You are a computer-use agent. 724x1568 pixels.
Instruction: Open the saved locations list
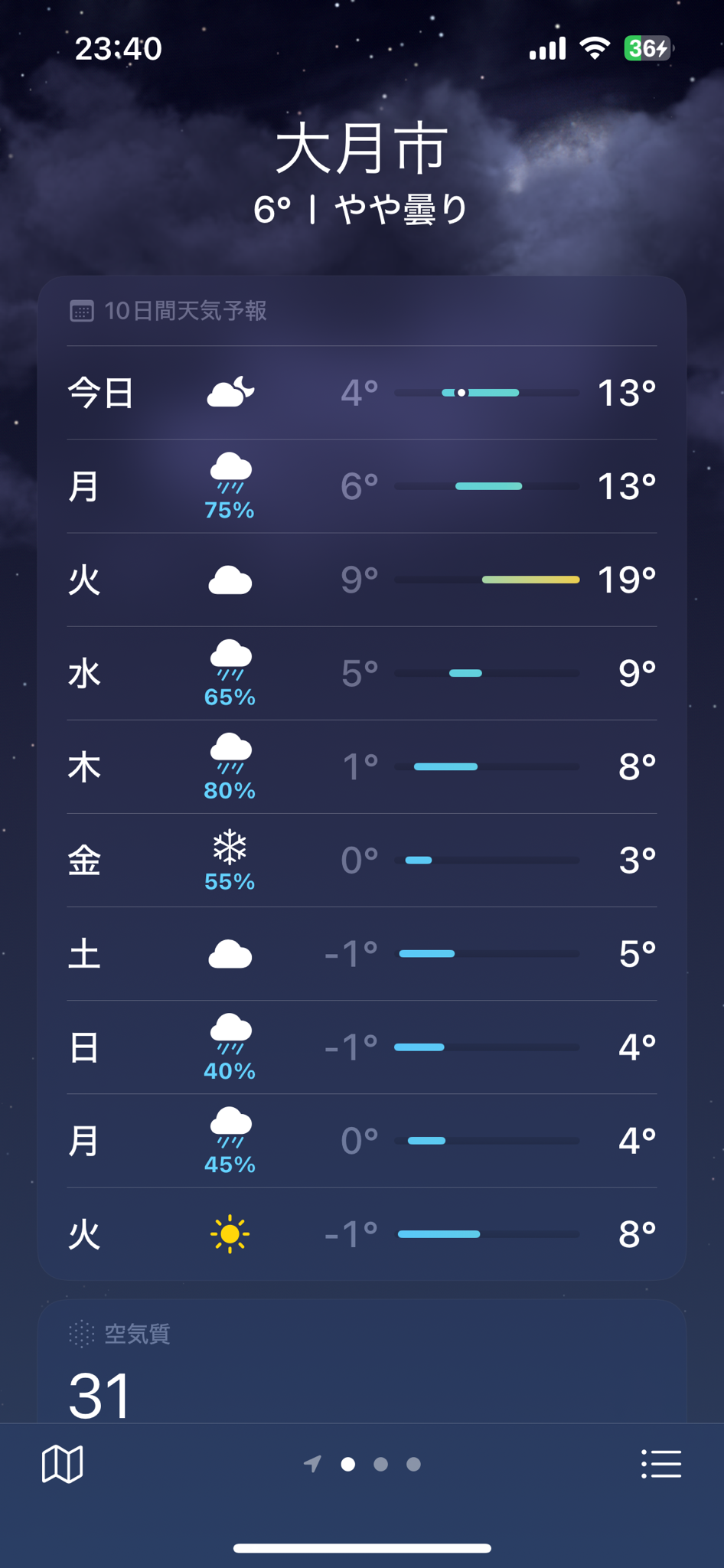point(661,1464)
